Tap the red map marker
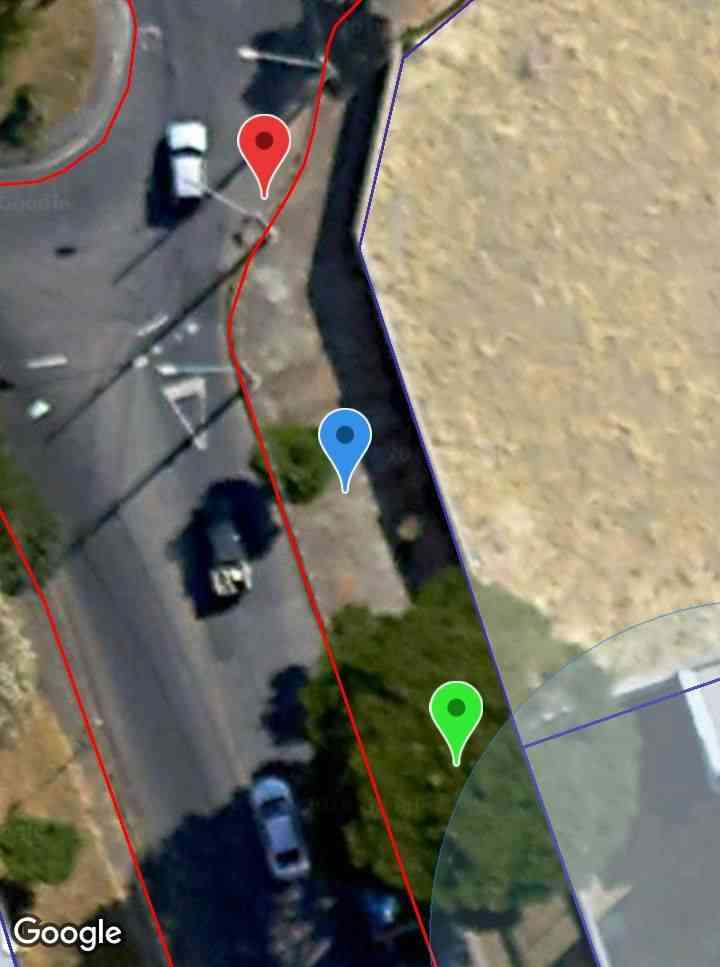720x967 pixels. point(264,146)
